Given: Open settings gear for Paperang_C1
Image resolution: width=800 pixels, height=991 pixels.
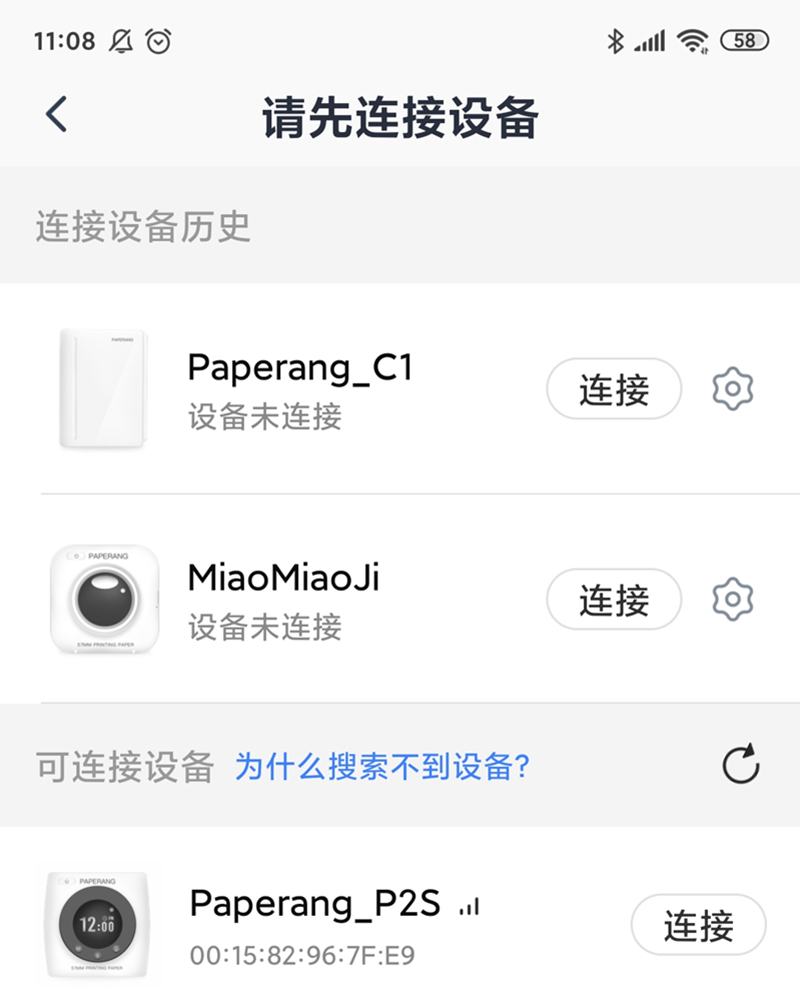Looking at the screenshot, I should 733,389.
